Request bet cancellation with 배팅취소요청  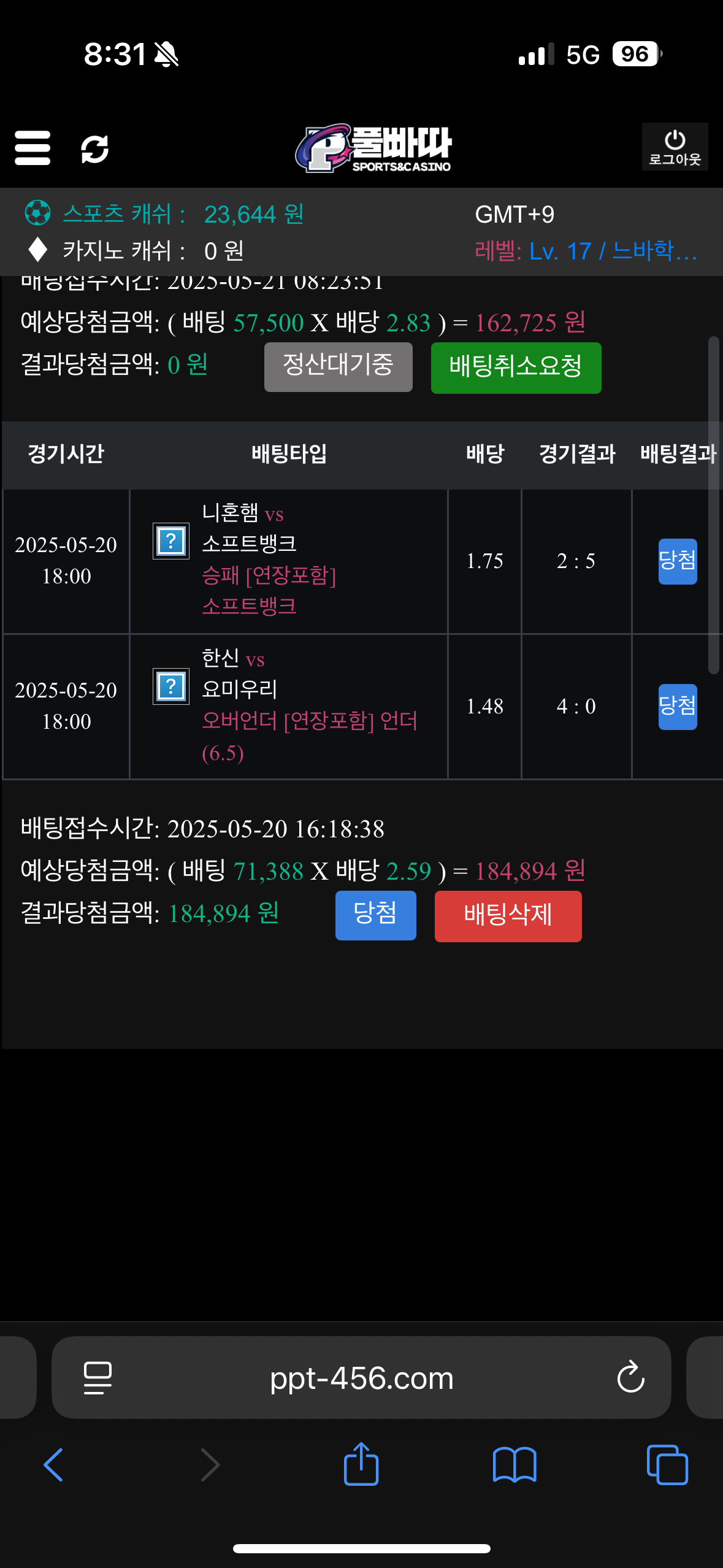click(516, 367)
